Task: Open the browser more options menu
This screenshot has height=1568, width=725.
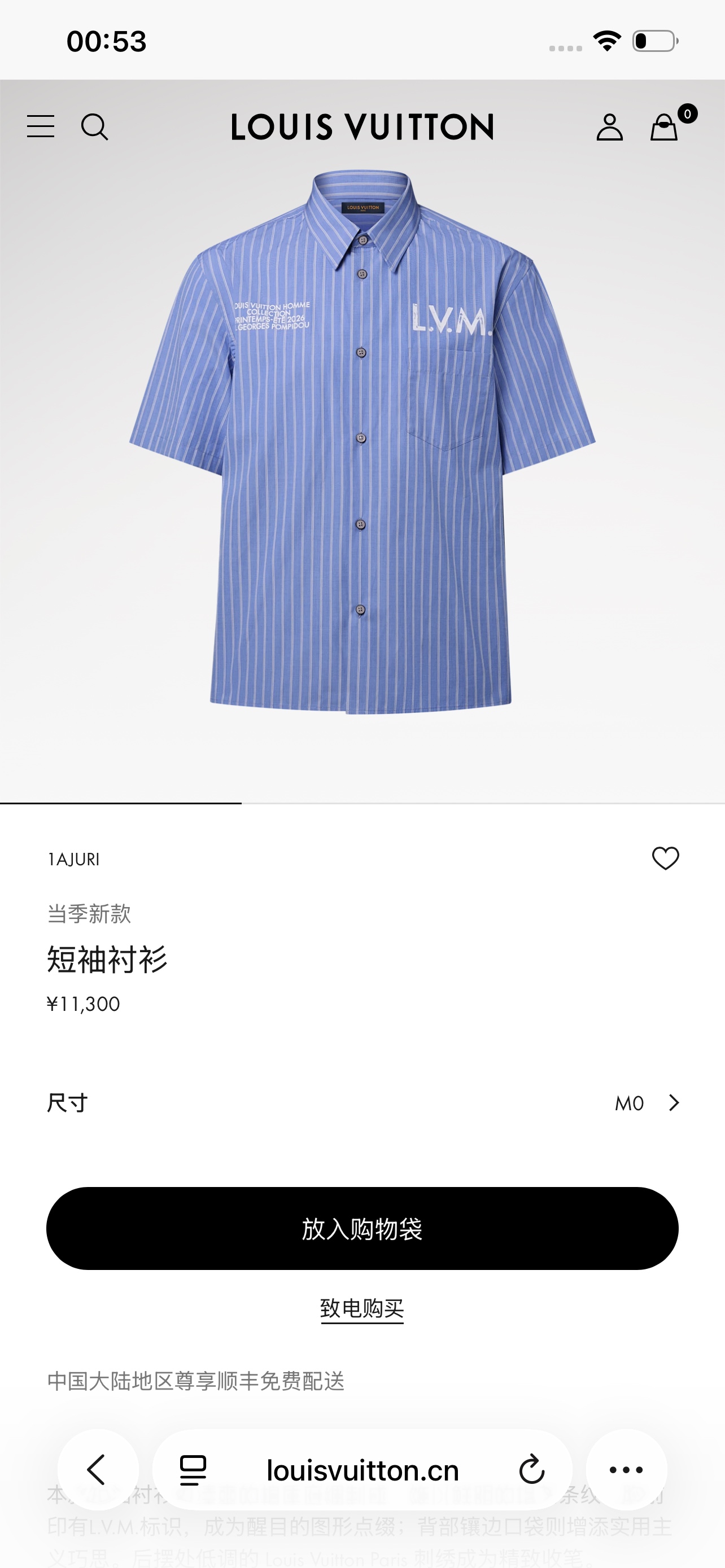Action: pyautogui.click(x=626, y=1469)
